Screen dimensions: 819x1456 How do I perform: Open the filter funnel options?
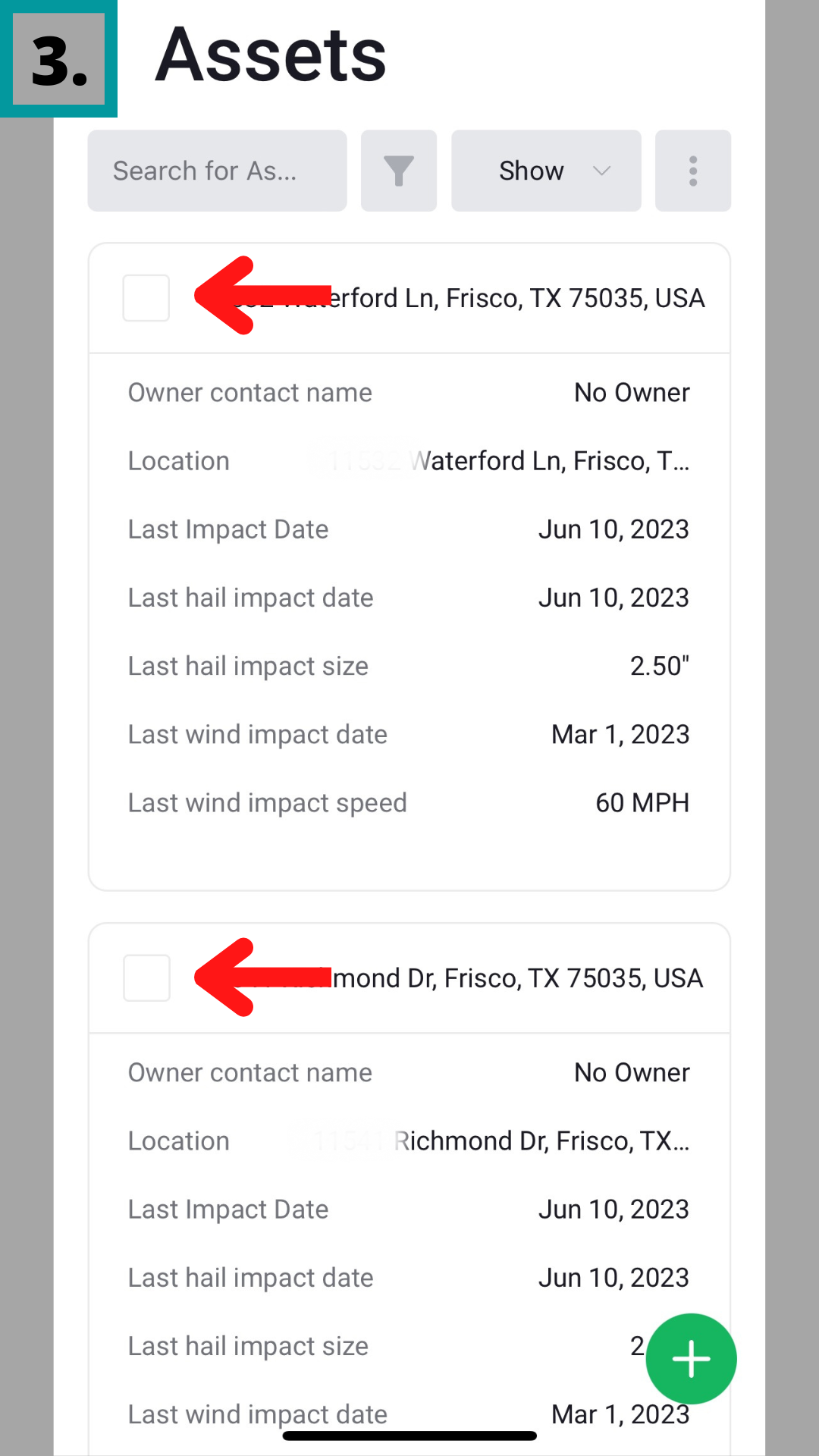tap(399, 171)
